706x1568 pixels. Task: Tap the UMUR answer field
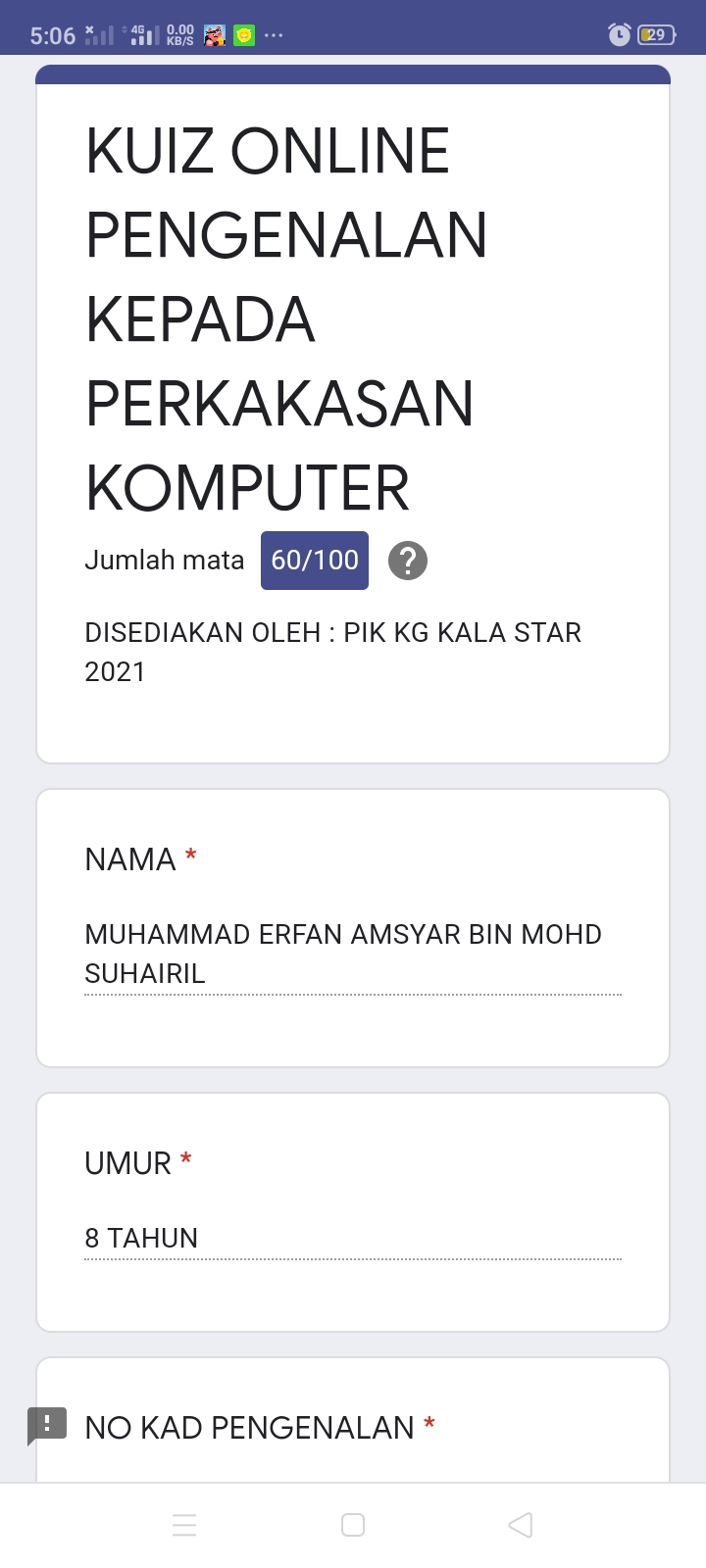(x=353, y=1238)
